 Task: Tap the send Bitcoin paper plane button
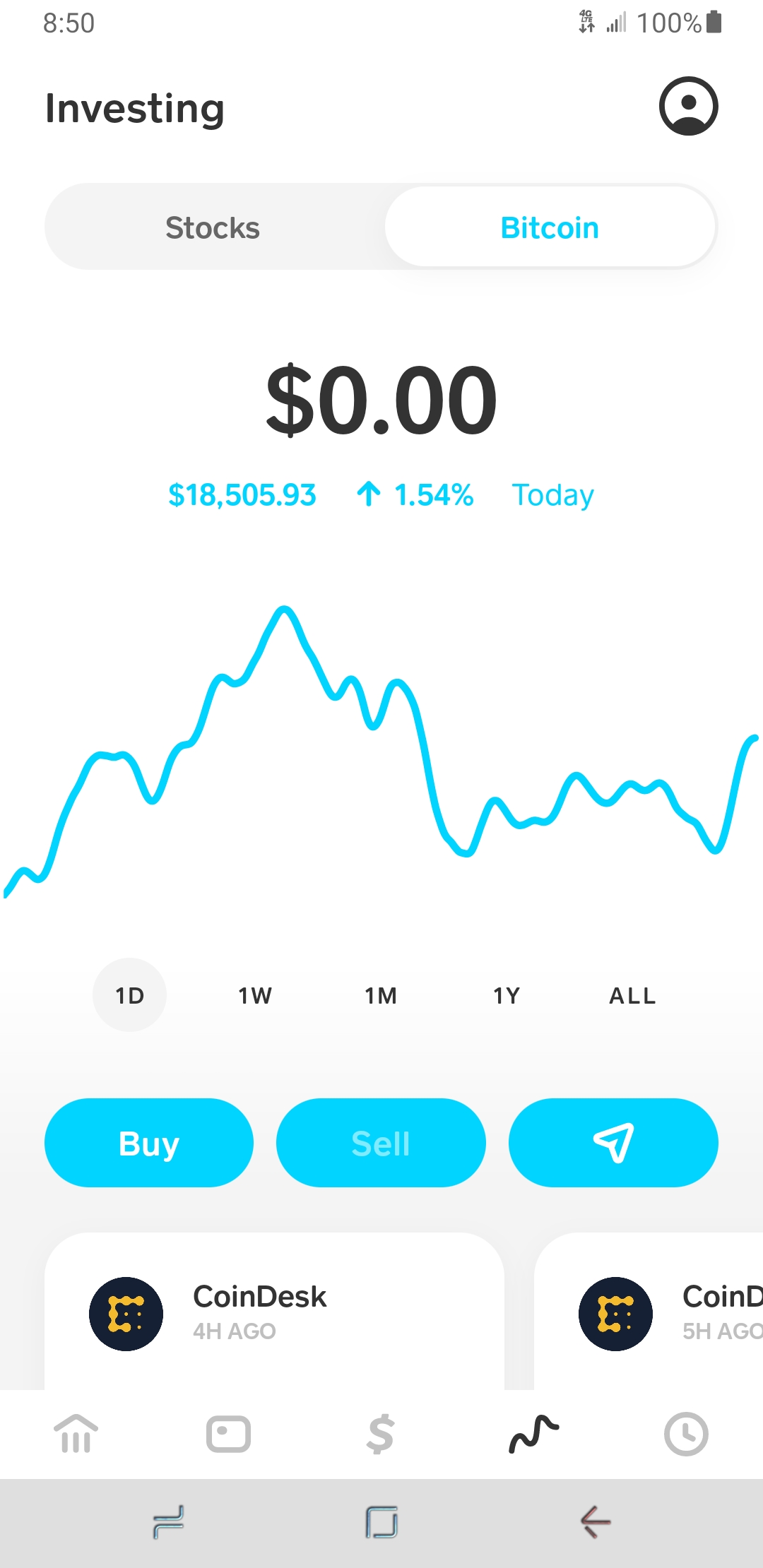613,1143
